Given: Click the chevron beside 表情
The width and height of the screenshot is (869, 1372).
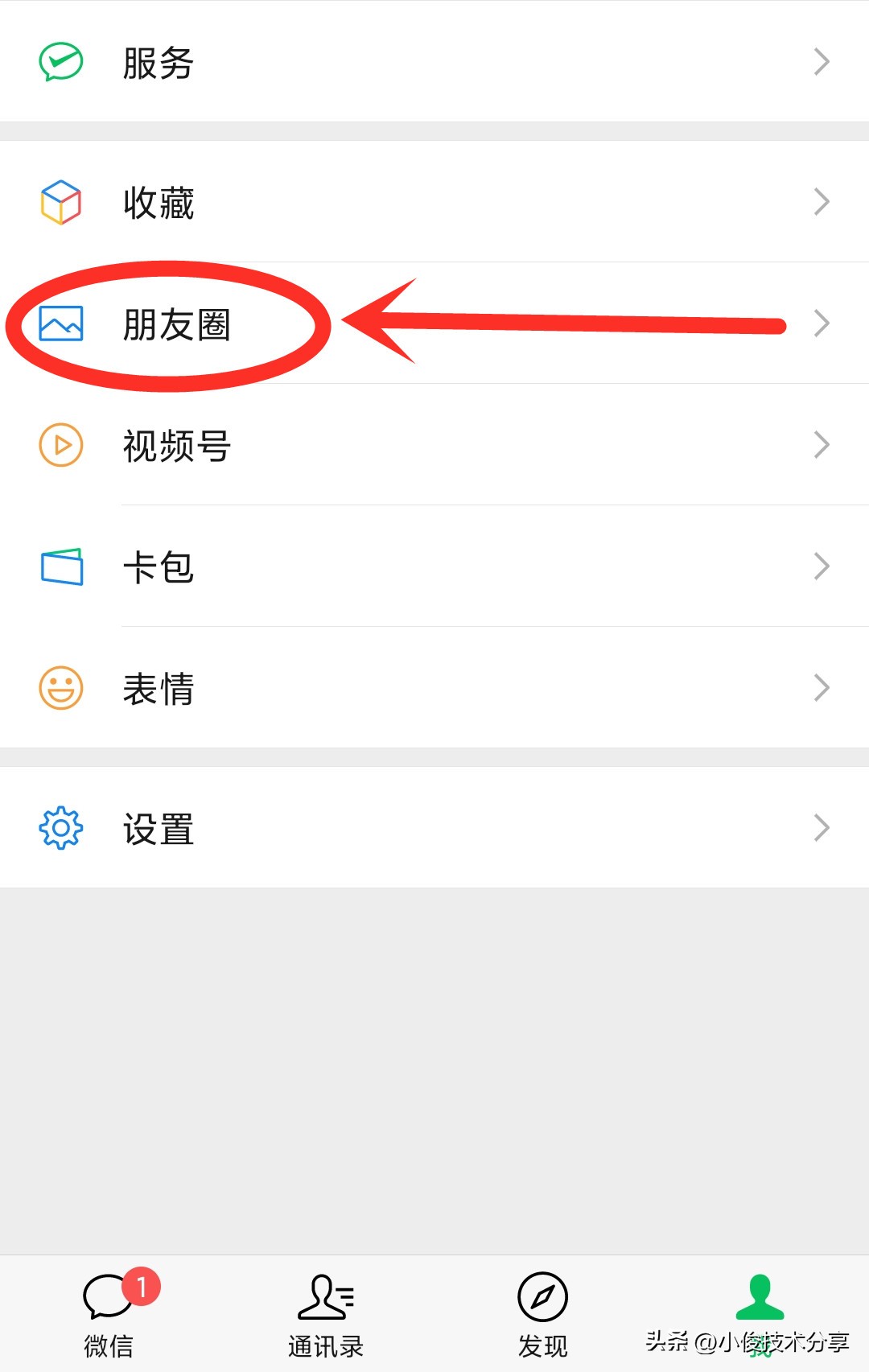Looking at the screenshot, I should click(822, 688).
